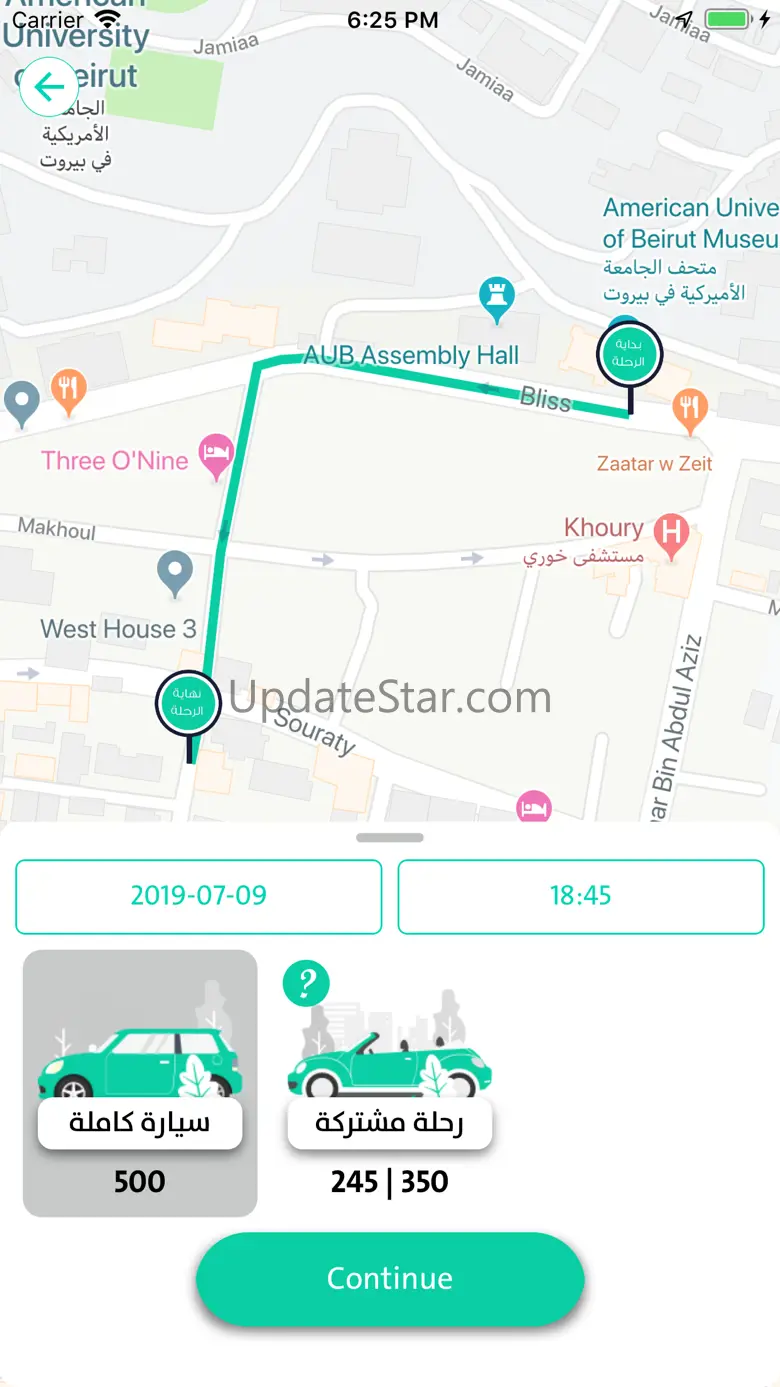Select the full car option priced 500

click(x=140, y=1083)
